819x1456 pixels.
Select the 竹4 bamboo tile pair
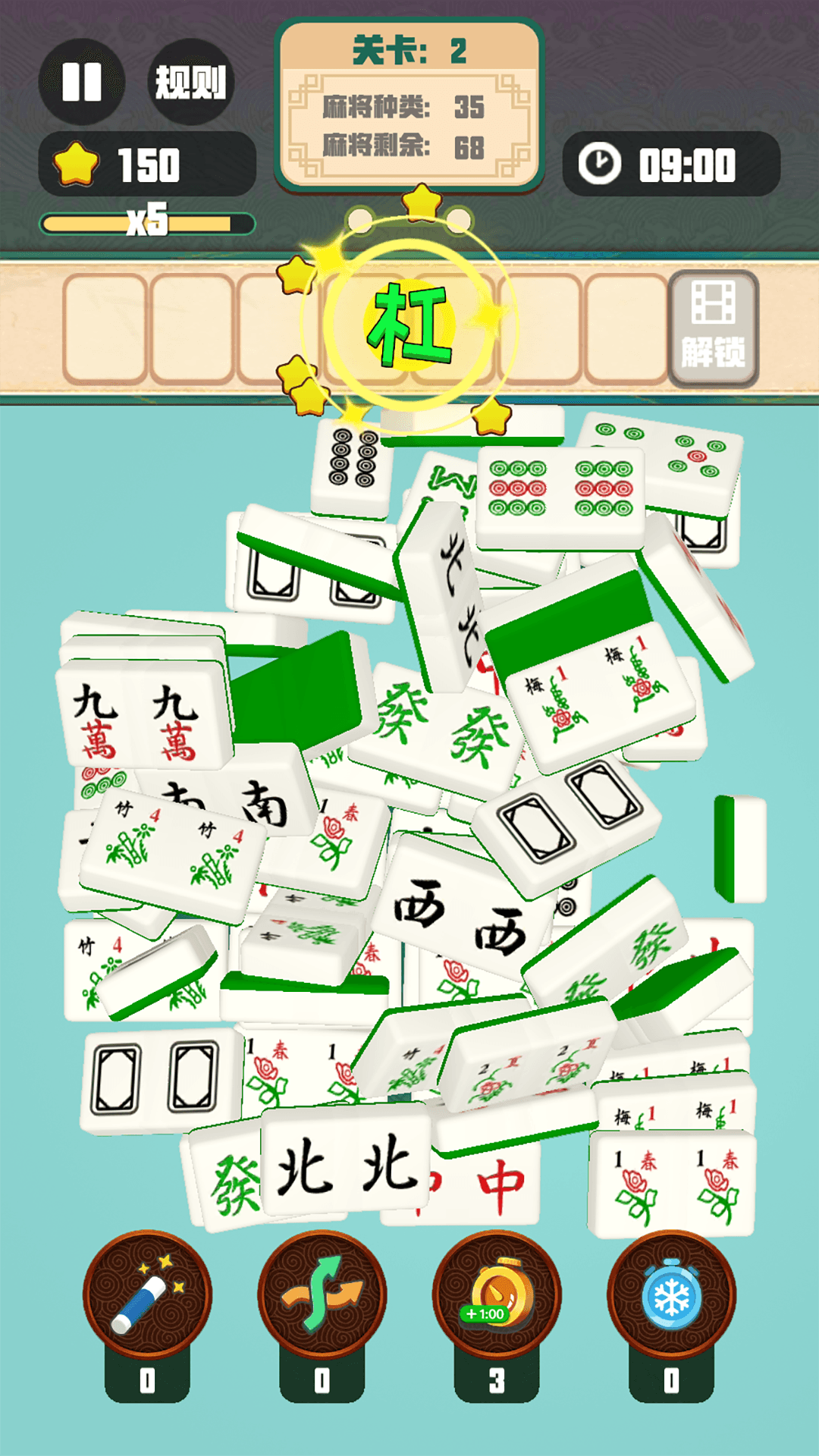(173, 854)
